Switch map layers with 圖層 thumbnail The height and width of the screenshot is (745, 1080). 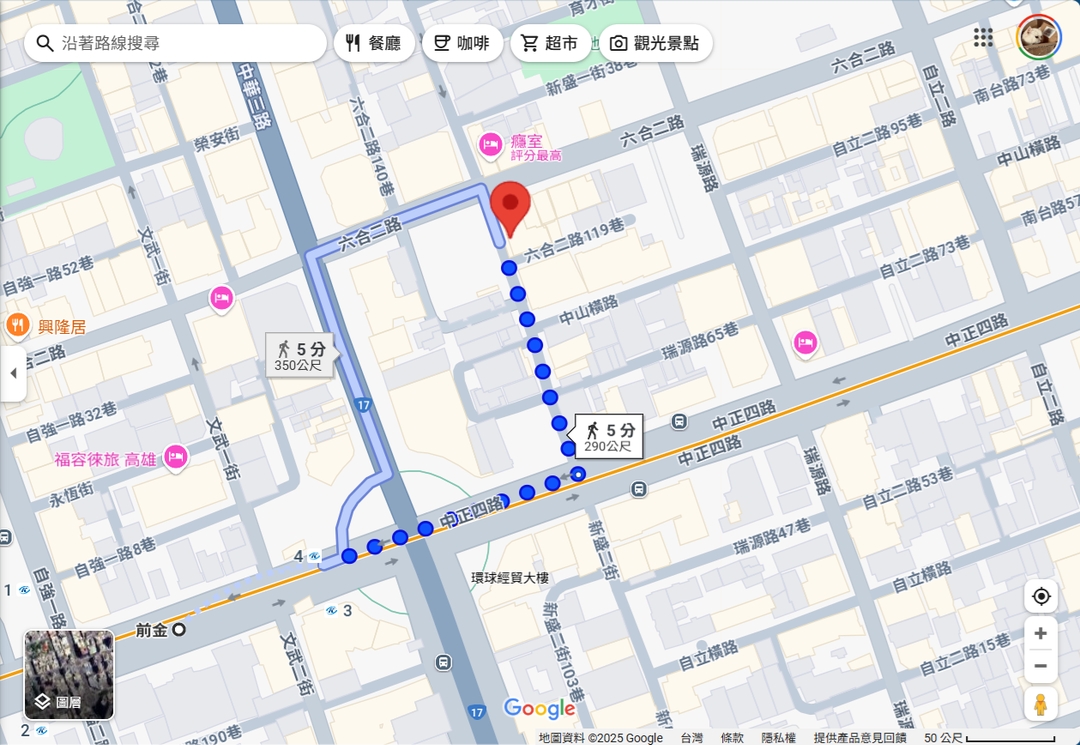tap(69, 675)
